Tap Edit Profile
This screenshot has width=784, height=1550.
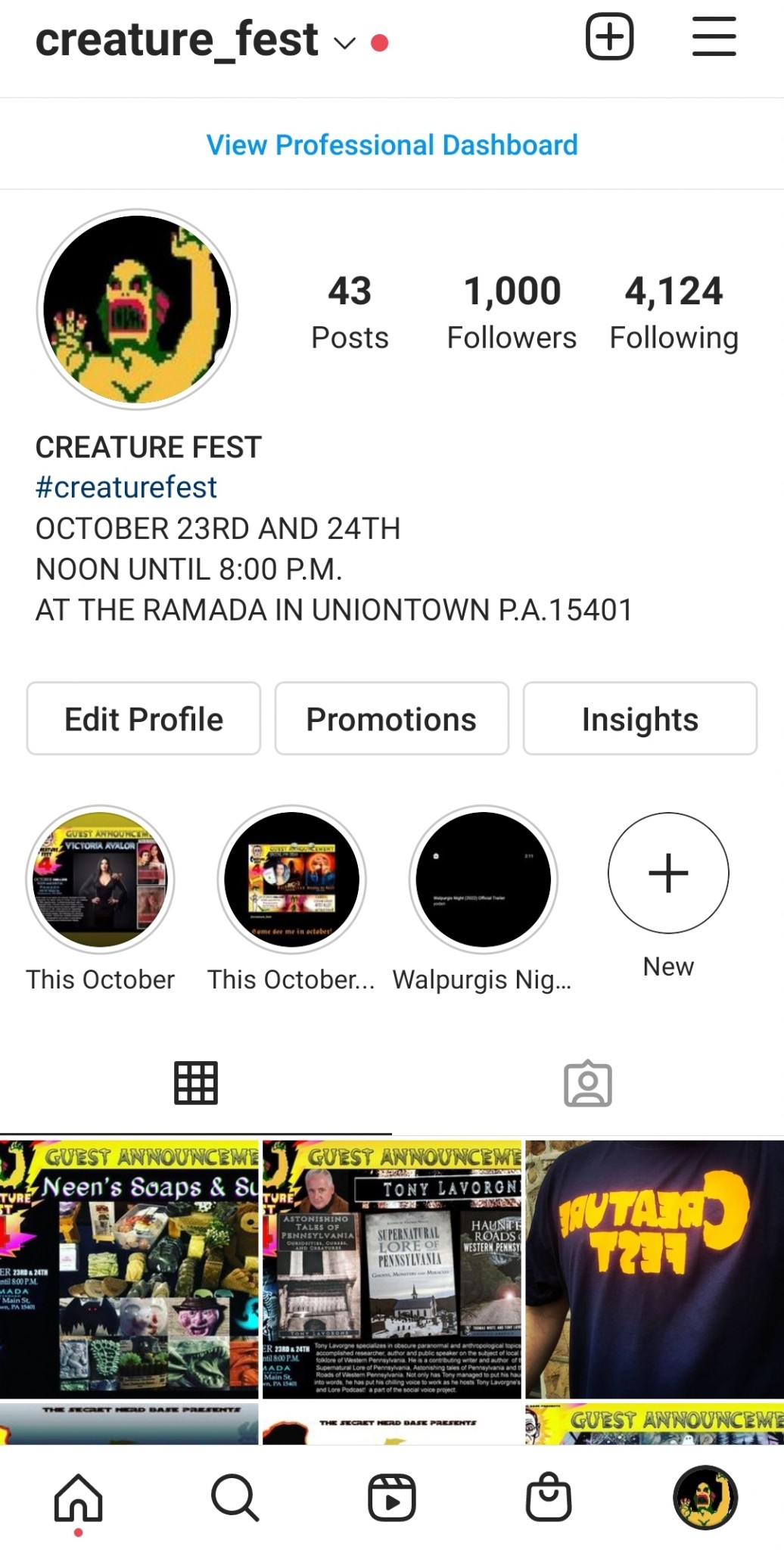click(144, 719)
